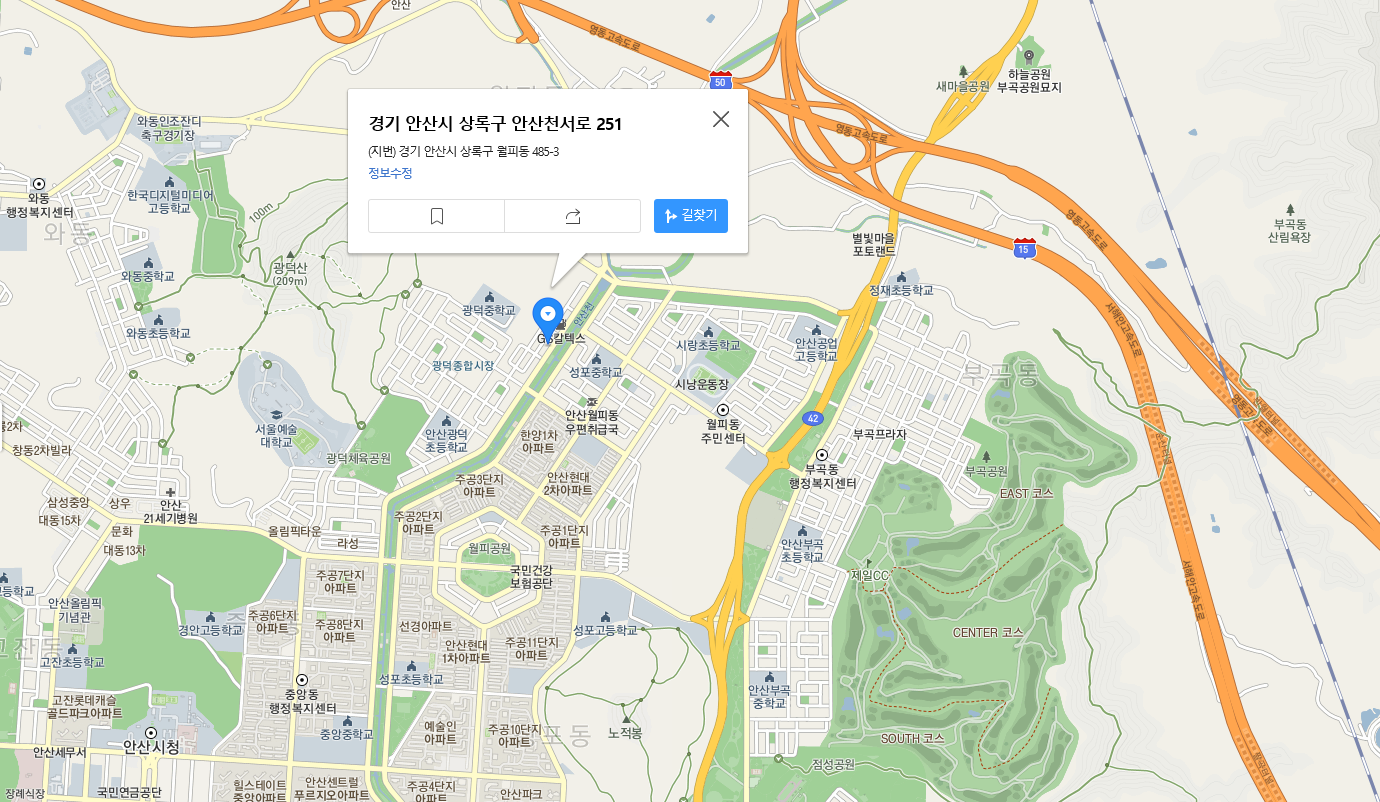Image resolution: width=1380 pixels, height=802 pixels.
Task: Close the address info popup
Action: 721,119
